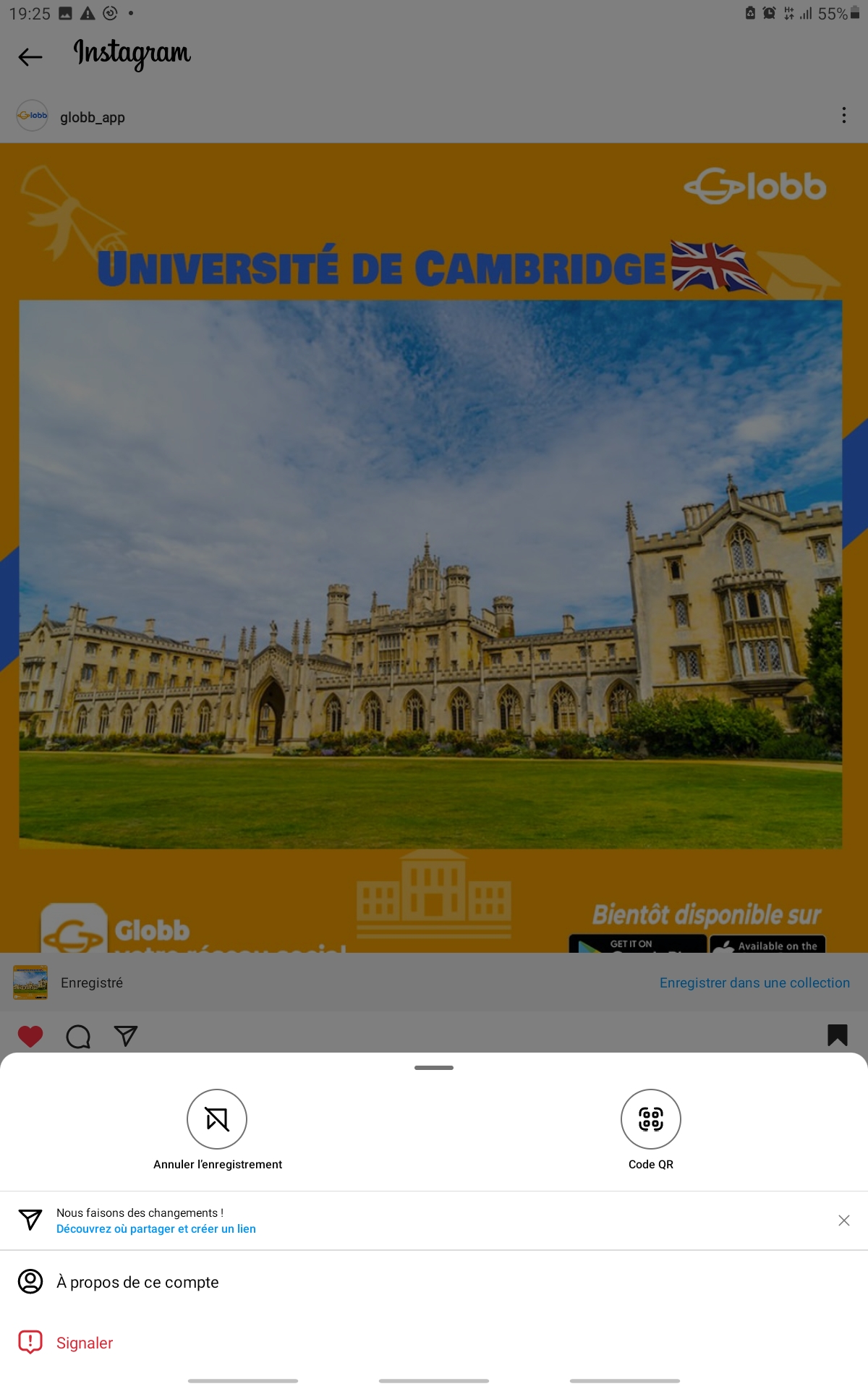This screenshot has height=1389, width=868.
Task: Open the link Découvrez où partager et créer un lien
Action: [x=156, y=1228]
